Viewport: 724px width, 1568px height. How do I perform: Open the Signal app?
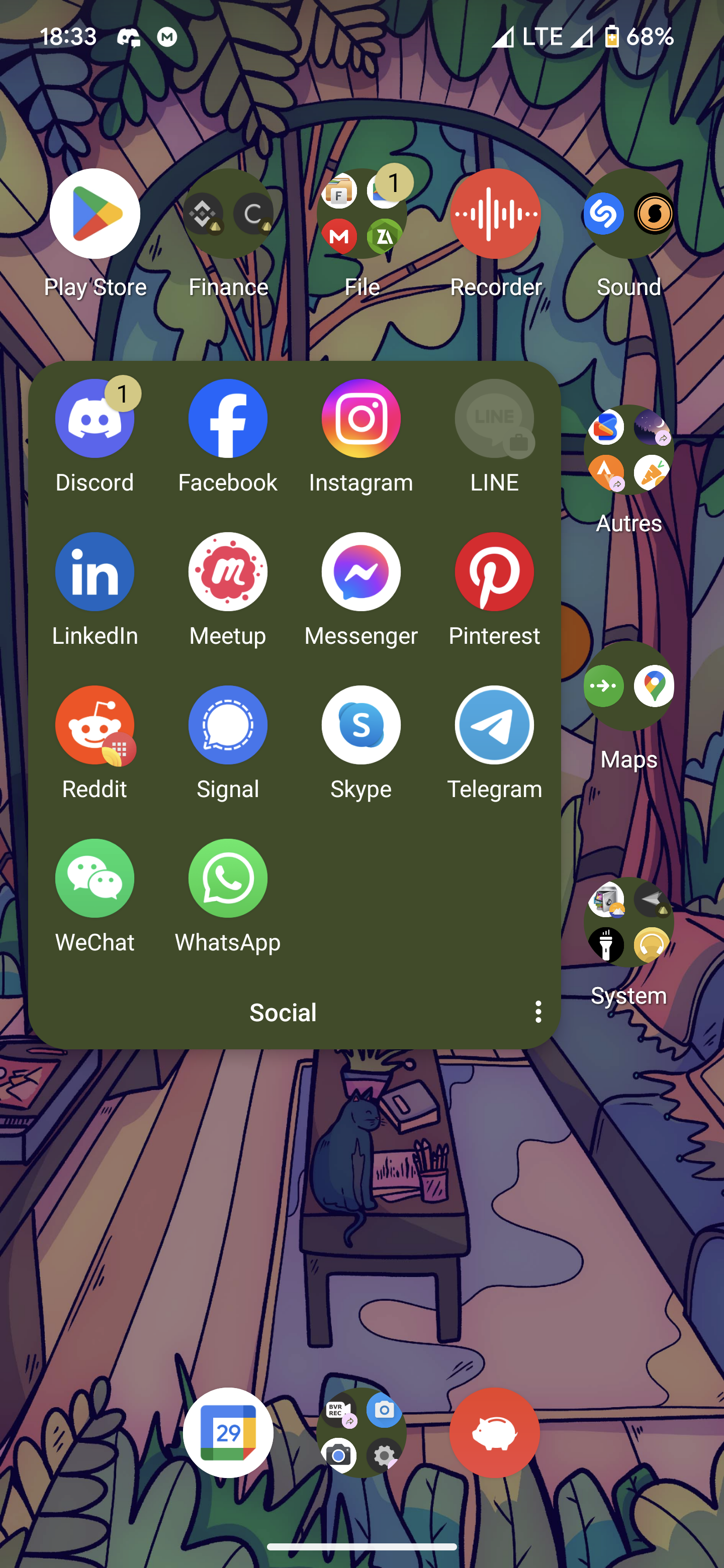[x=228, y=726]
